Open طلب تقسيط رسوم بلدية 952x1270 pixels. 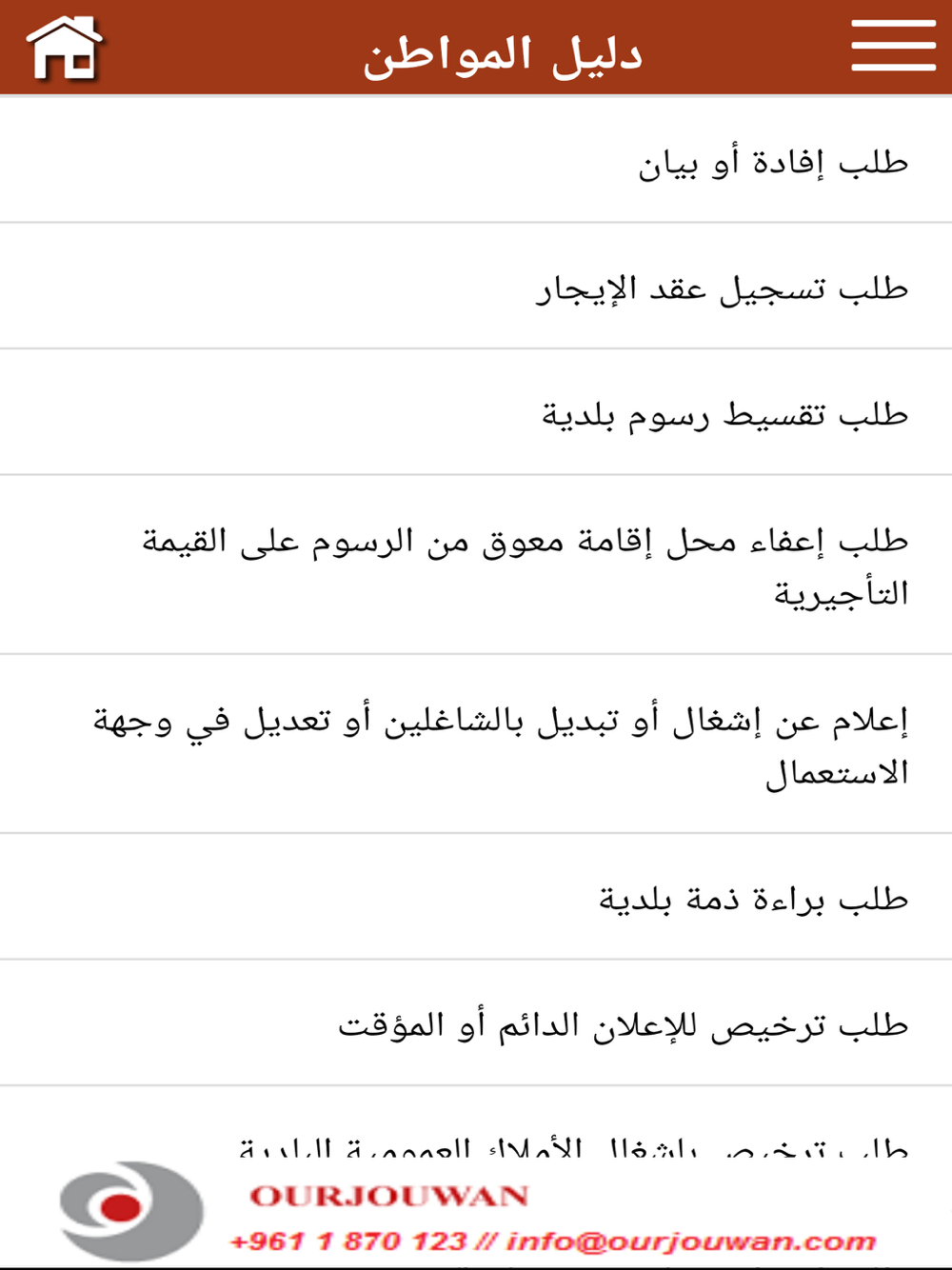pyautogui.click(x=724, y=414)
